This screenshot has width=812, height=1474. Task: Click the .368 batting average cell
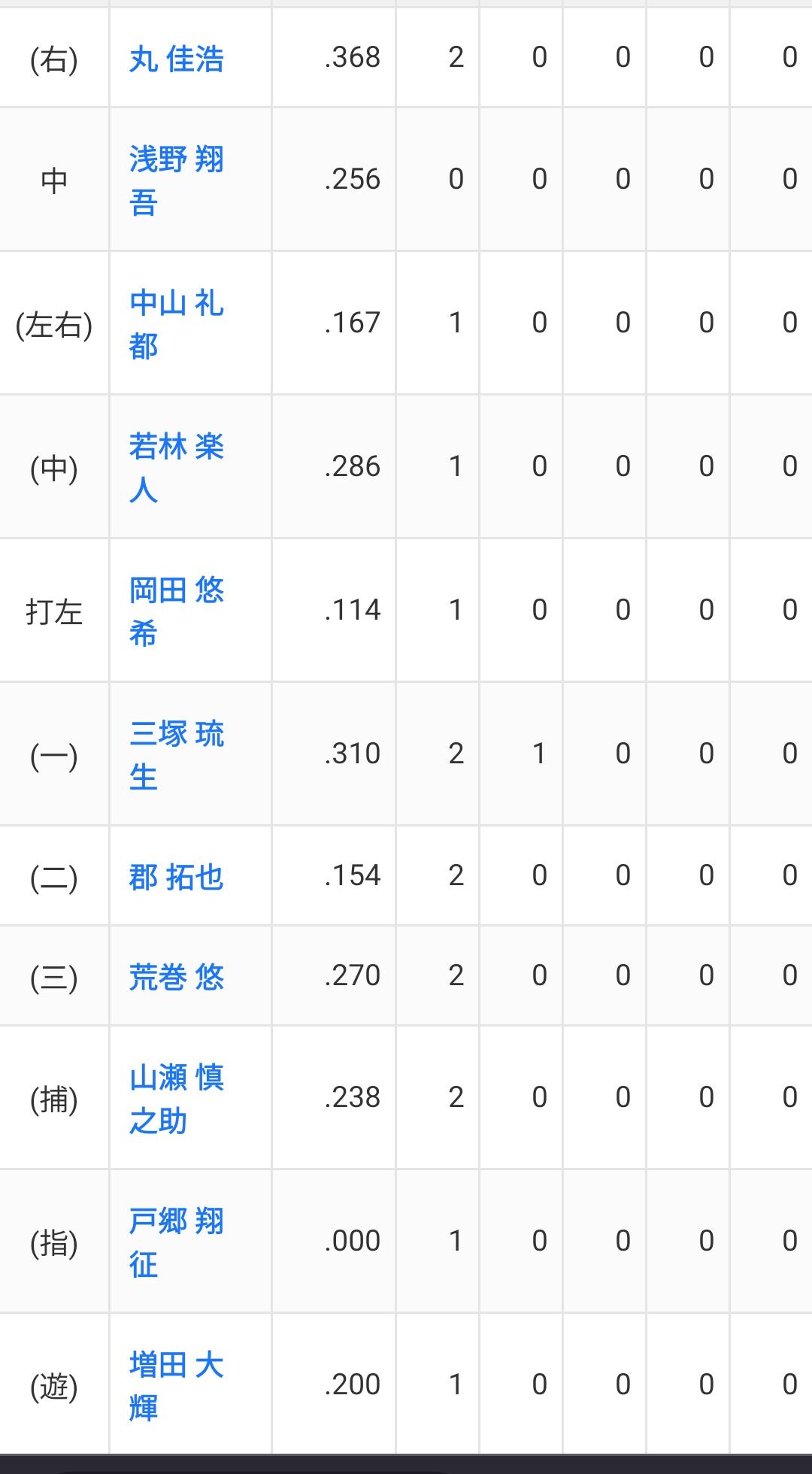[353, 56]
